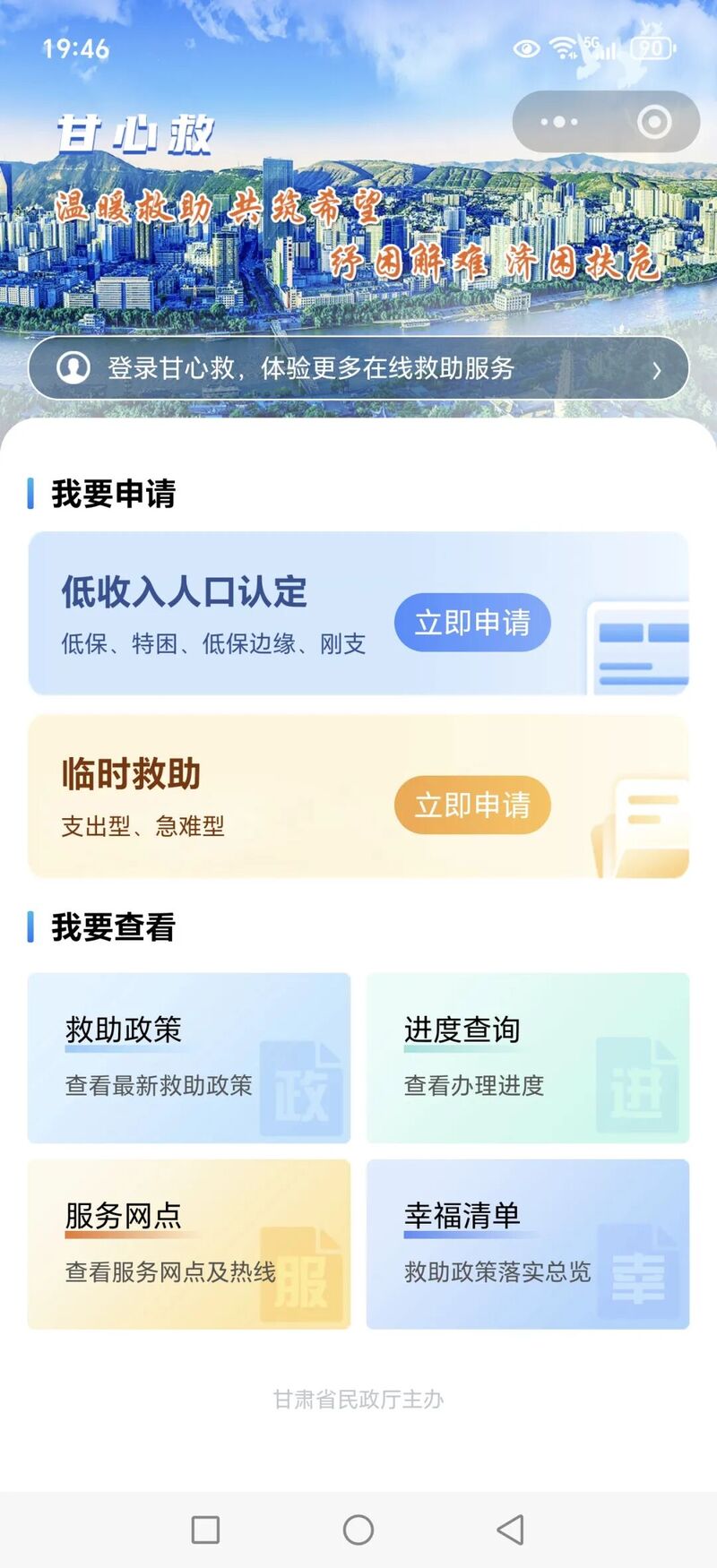
Task: Go back using system back button
Action: 511,1529
